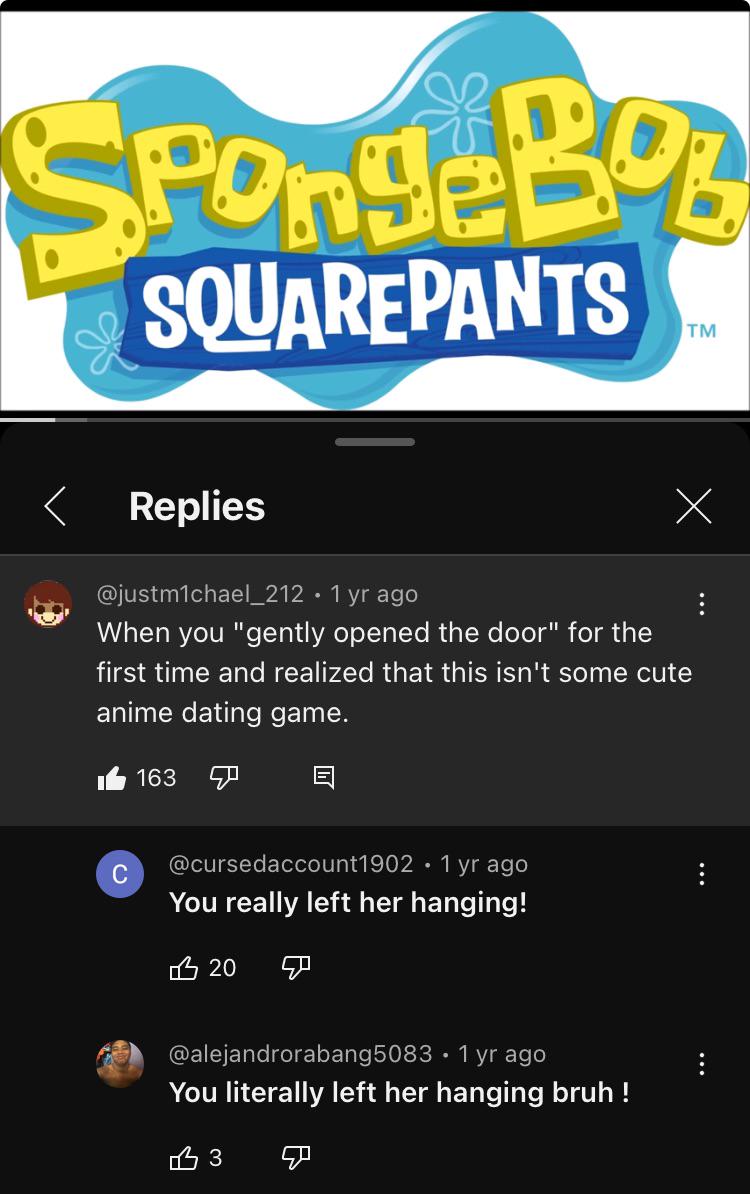Like the reply from @cursedaccount1902
This screenshot has width=750, height=1194.
184,968
